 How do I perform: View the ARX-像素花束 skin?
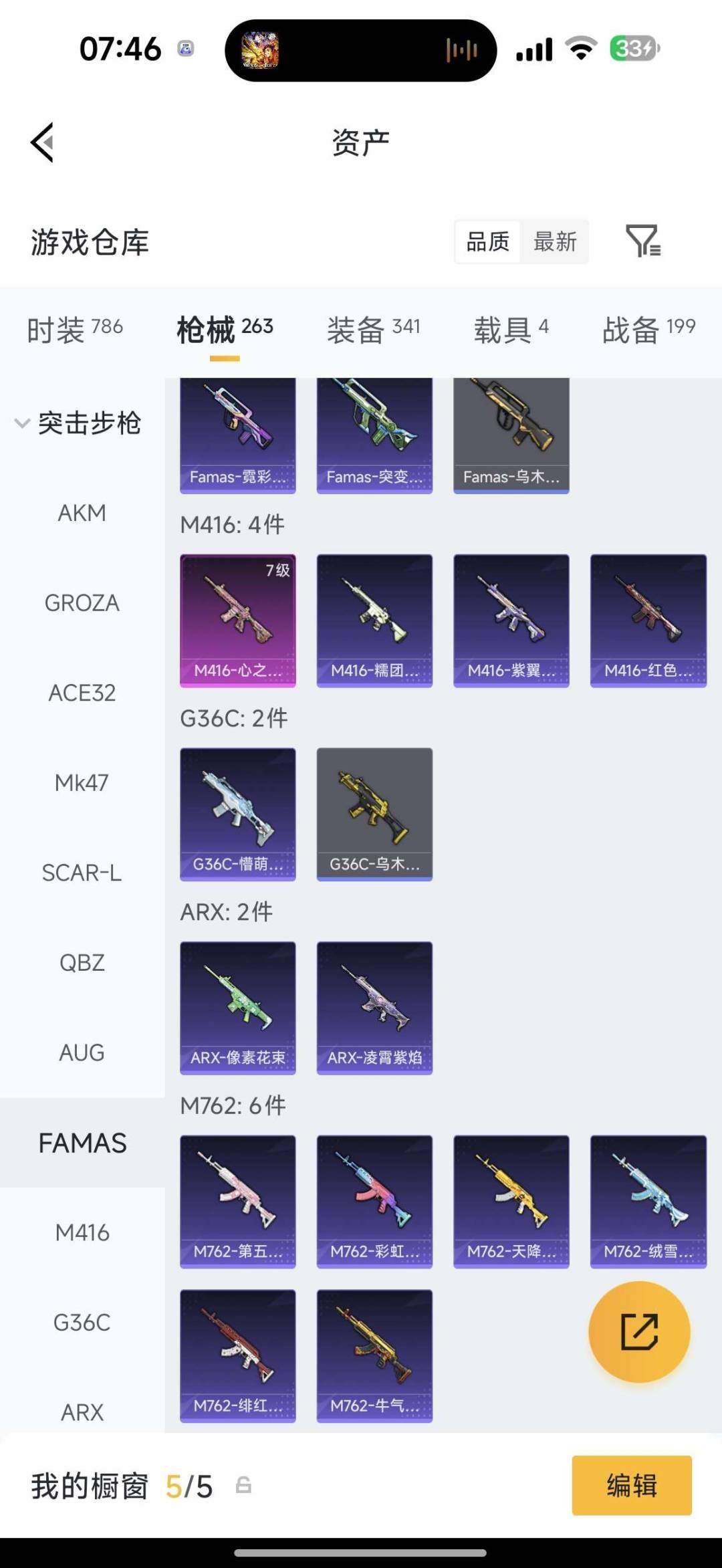pos(237,1008)
